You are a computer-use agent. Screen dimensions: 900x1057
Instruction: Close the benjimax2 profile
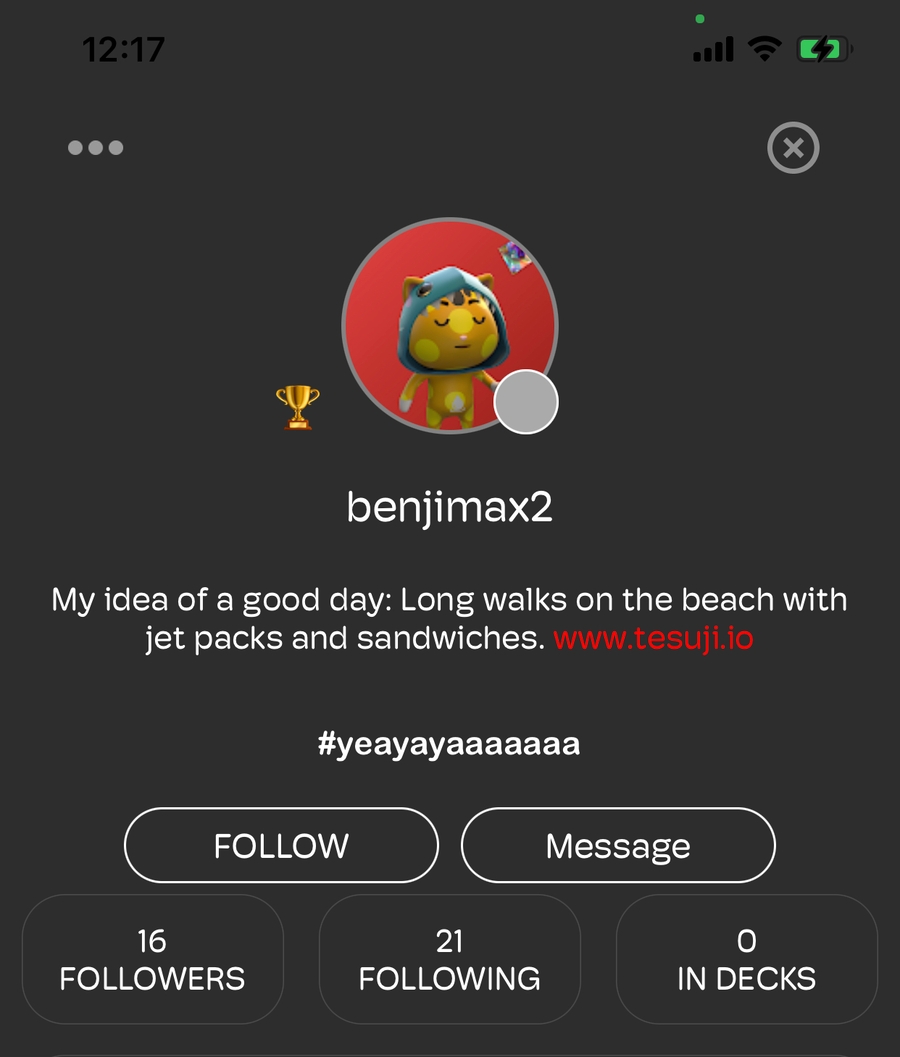point(793,149)
